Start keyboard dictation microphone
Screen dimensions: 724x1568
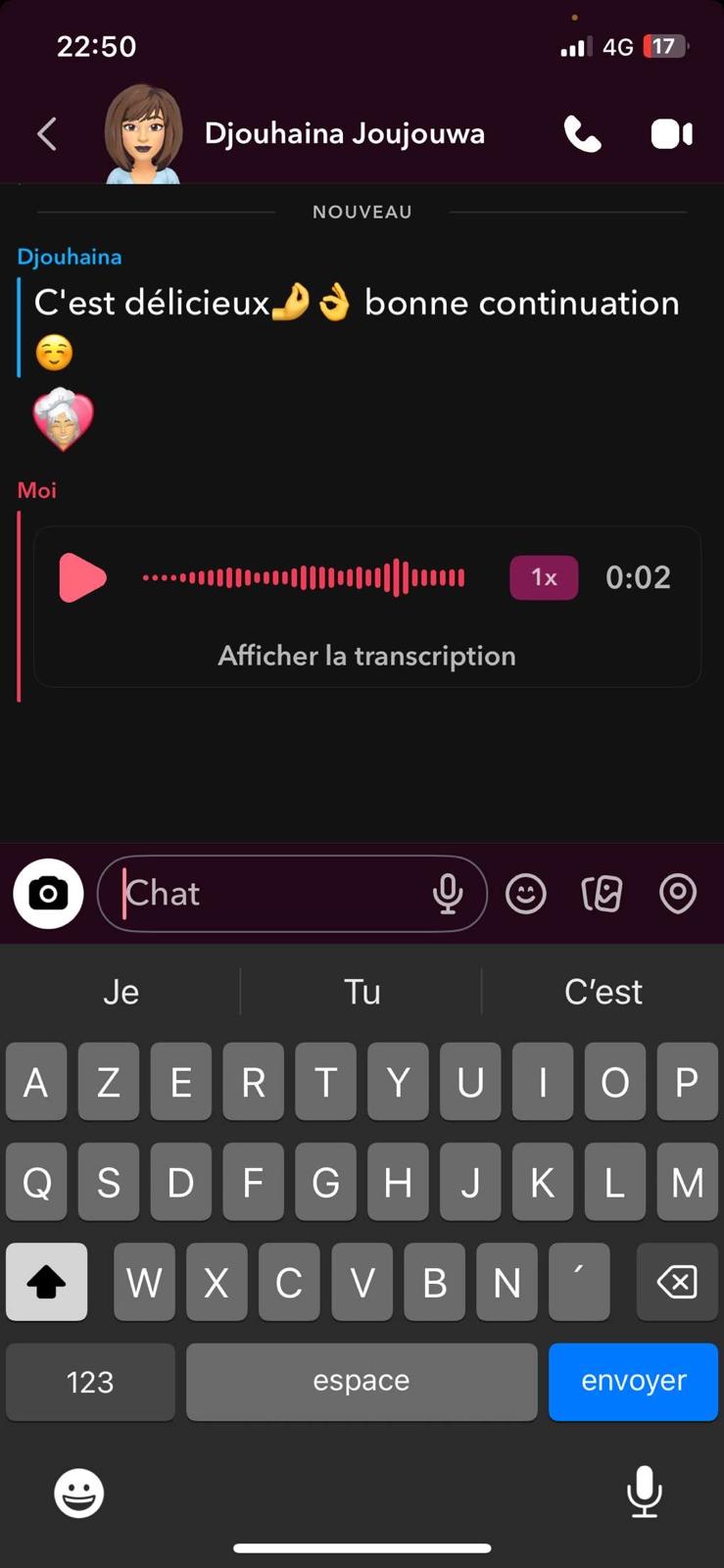coord(644,1492)
